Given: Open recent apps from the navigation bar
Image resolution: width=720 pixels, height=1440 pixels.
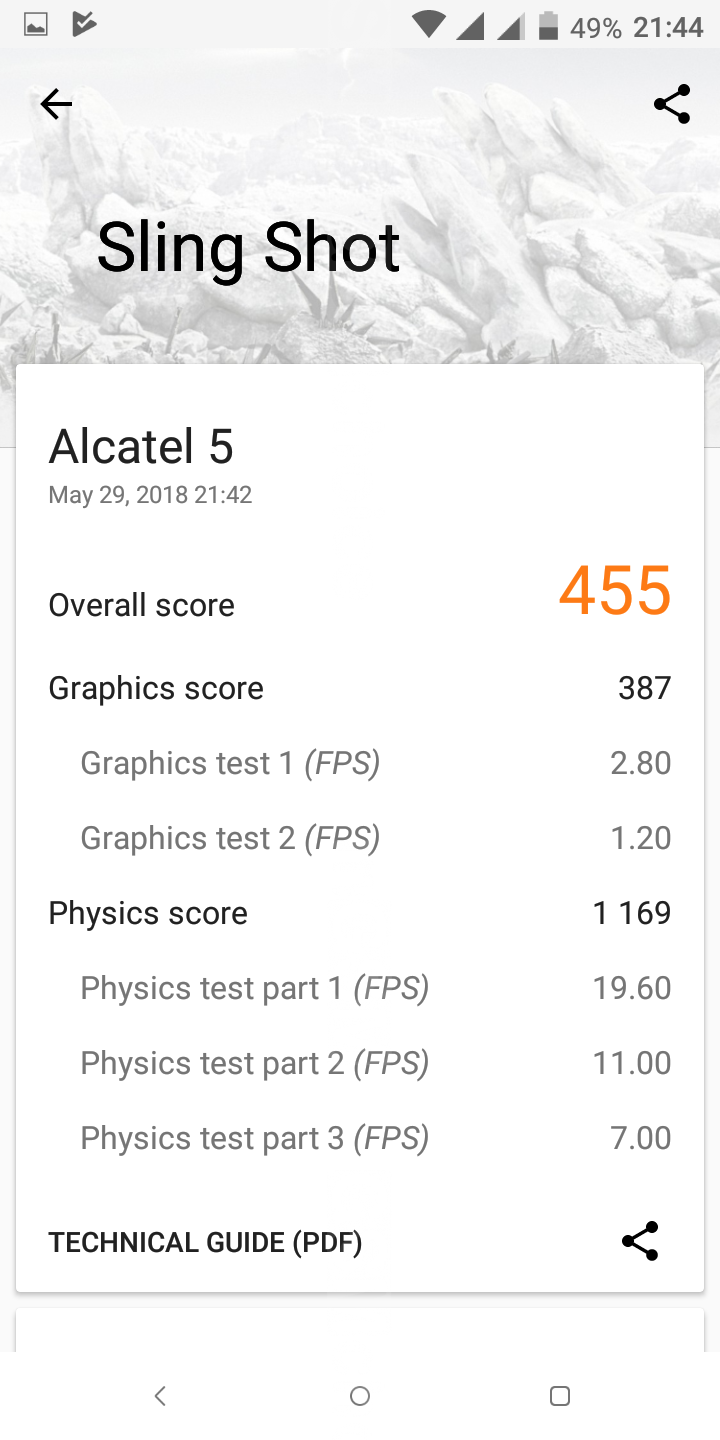Looking at the screenshot, I should click(560, 1396).
